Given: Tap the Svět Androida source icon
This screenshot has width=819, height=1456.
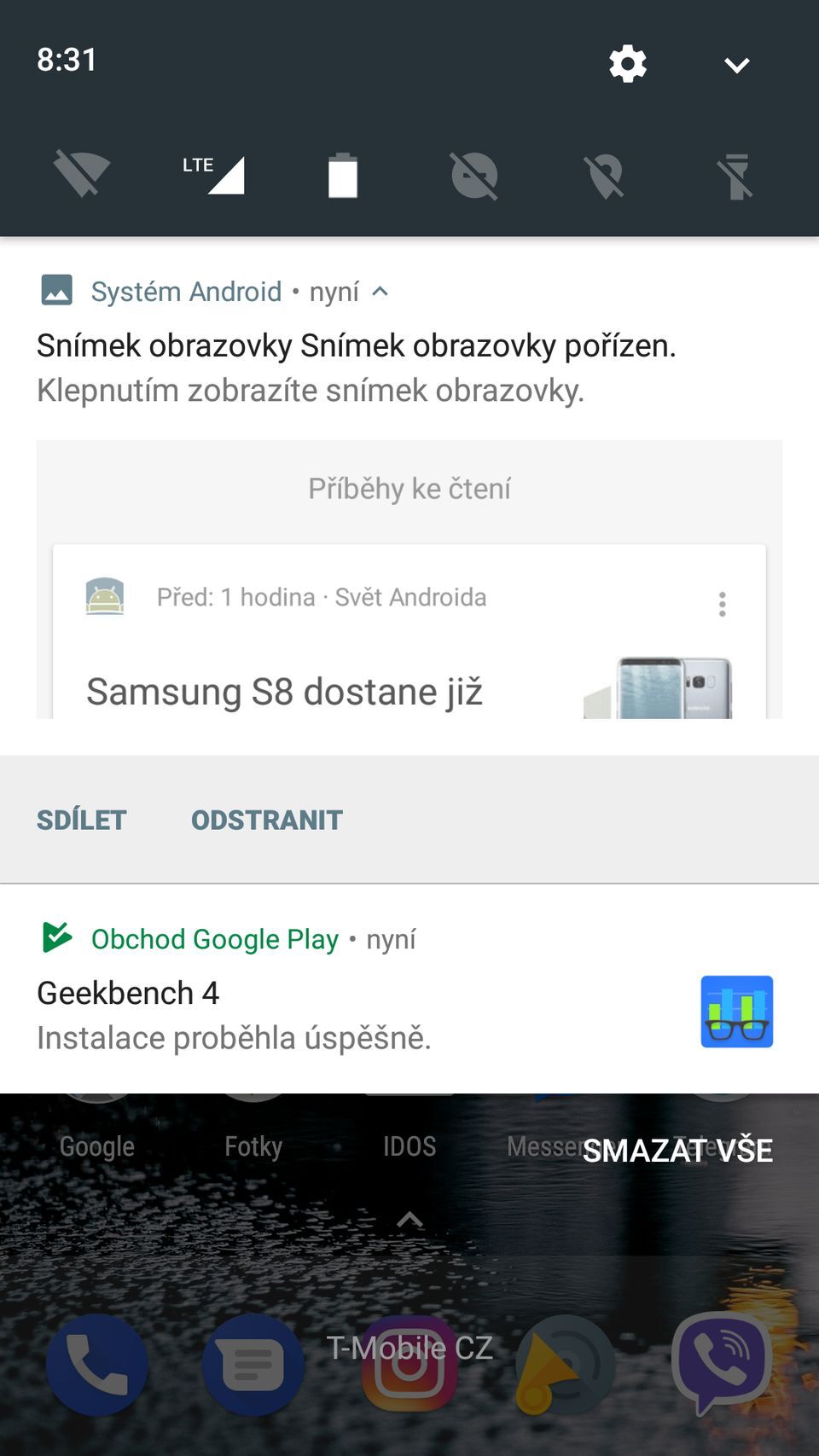Looking at the screenshot, I should point(104,597).
